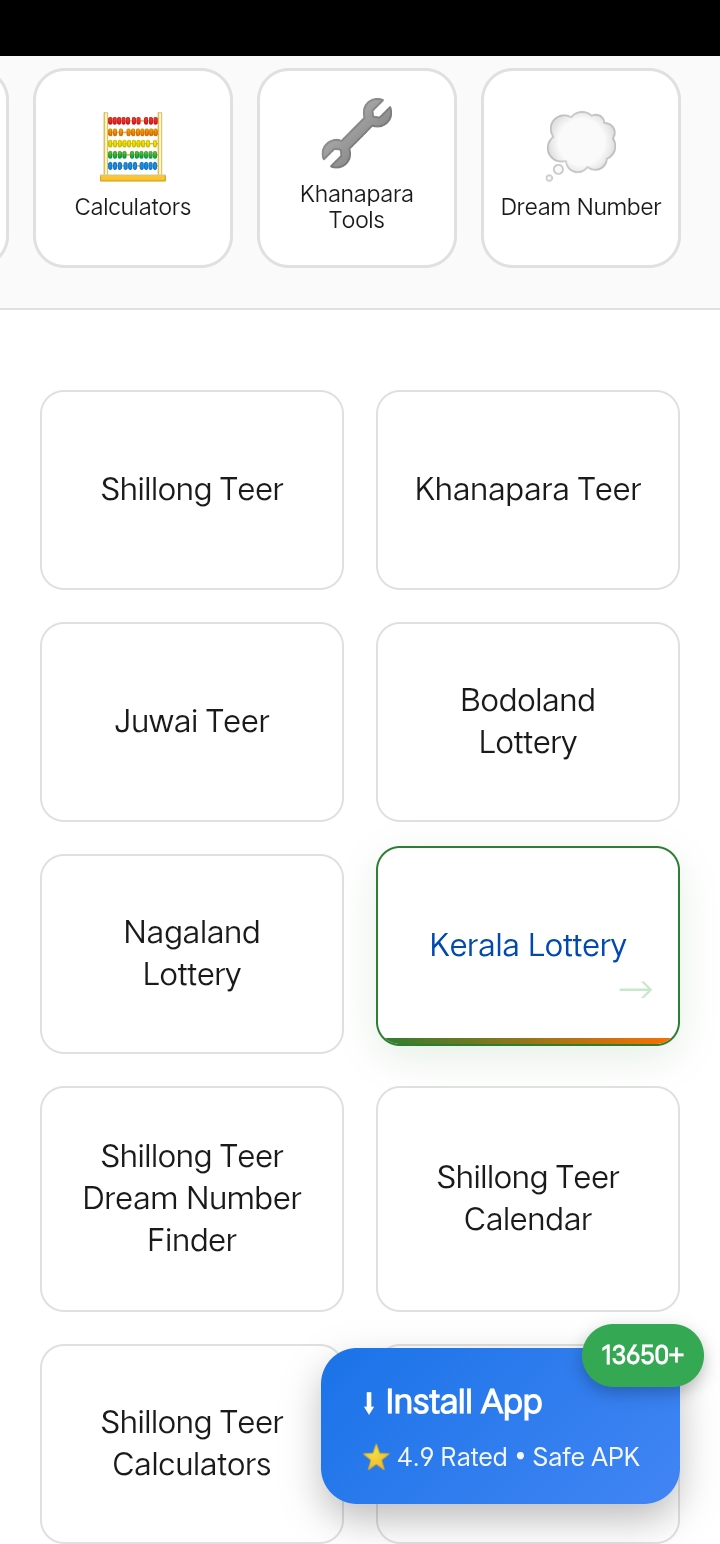Go to Khanapara Teer results
Image resolution: width=720 pixels, height=1544 pixels.
[x=528, y=490]
